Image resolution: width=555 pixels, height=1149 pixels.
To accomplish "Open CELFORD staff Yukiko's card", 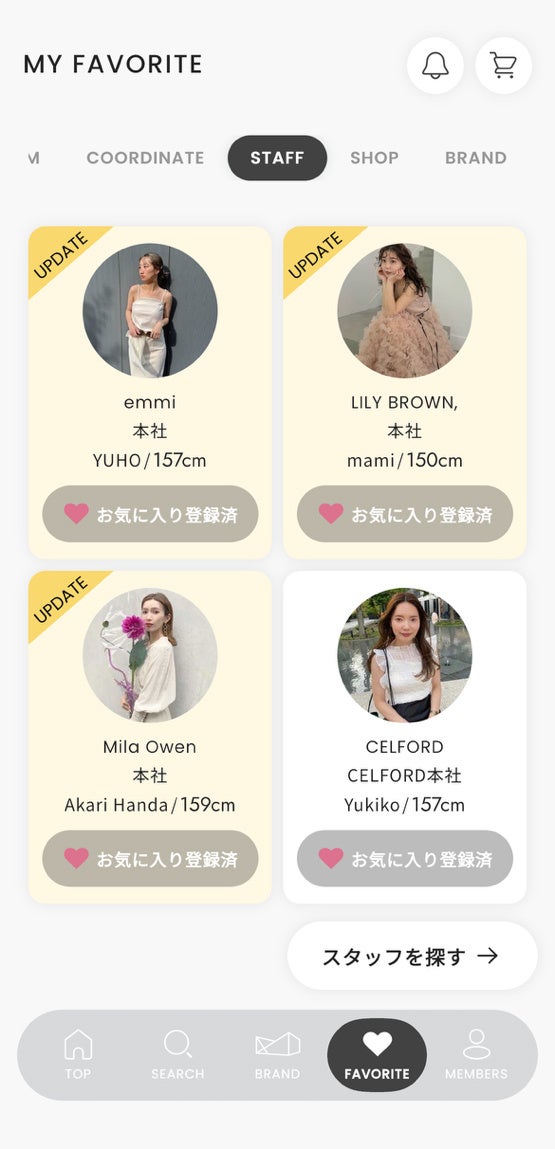I will [405, 736].
